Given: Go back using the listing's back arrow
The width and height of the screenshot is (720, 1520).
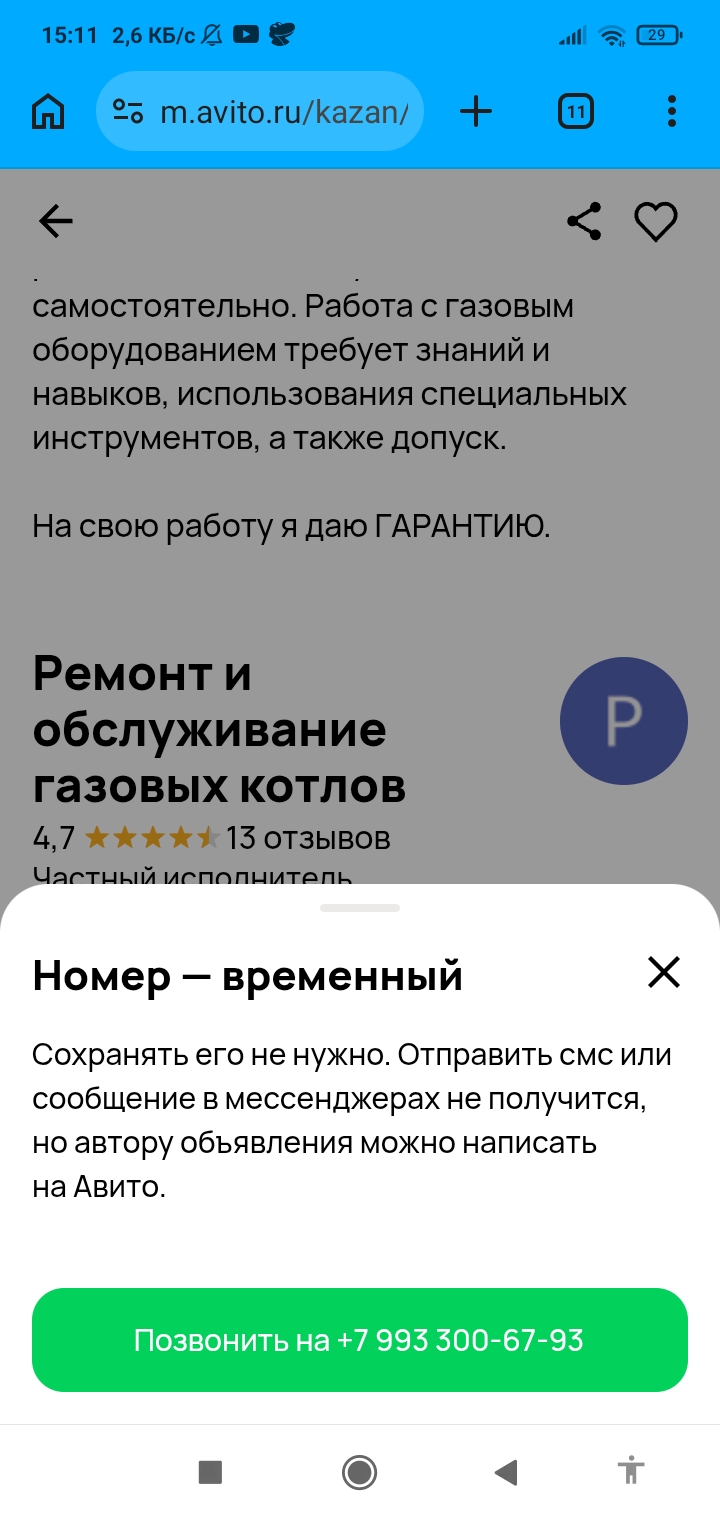Looking at the screenshot, I should pos(56,221).
